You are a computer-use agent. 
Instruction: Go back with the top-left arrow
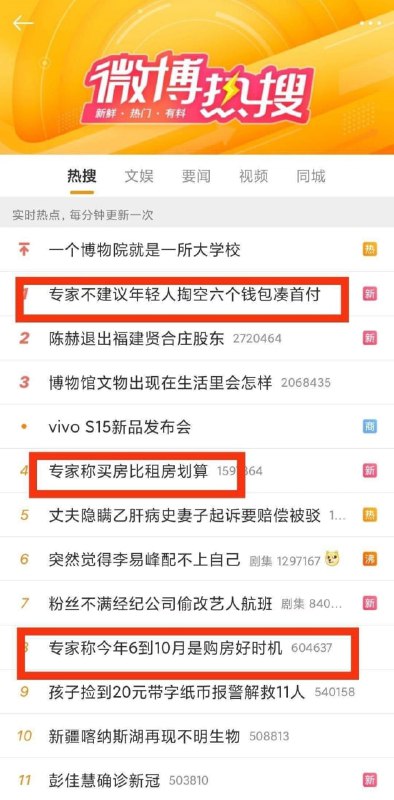coord(23,23)
